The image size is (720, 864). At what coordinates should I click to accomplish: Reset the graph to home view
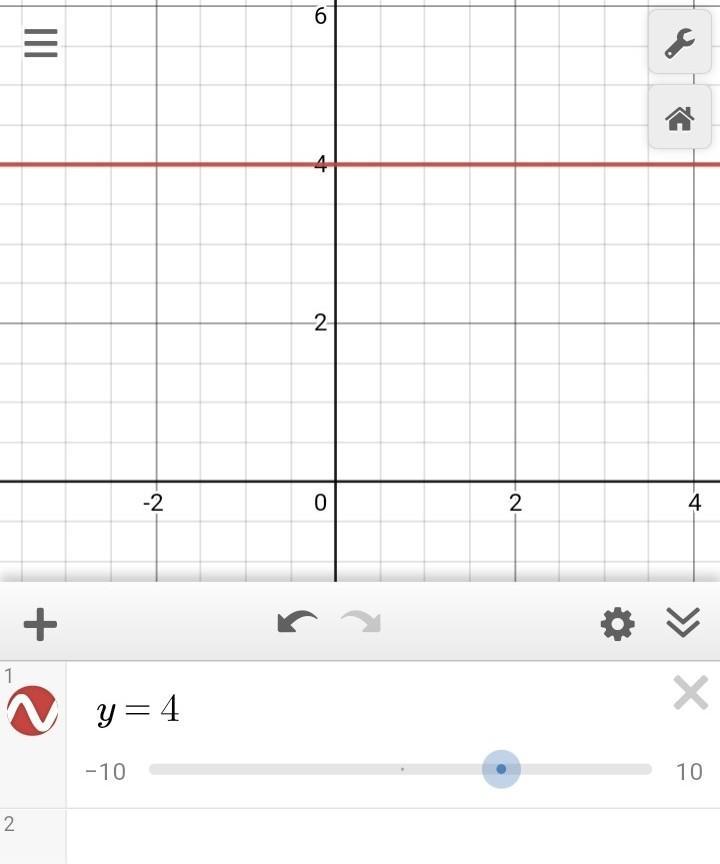pyautogui.click(x=679, y=117)
